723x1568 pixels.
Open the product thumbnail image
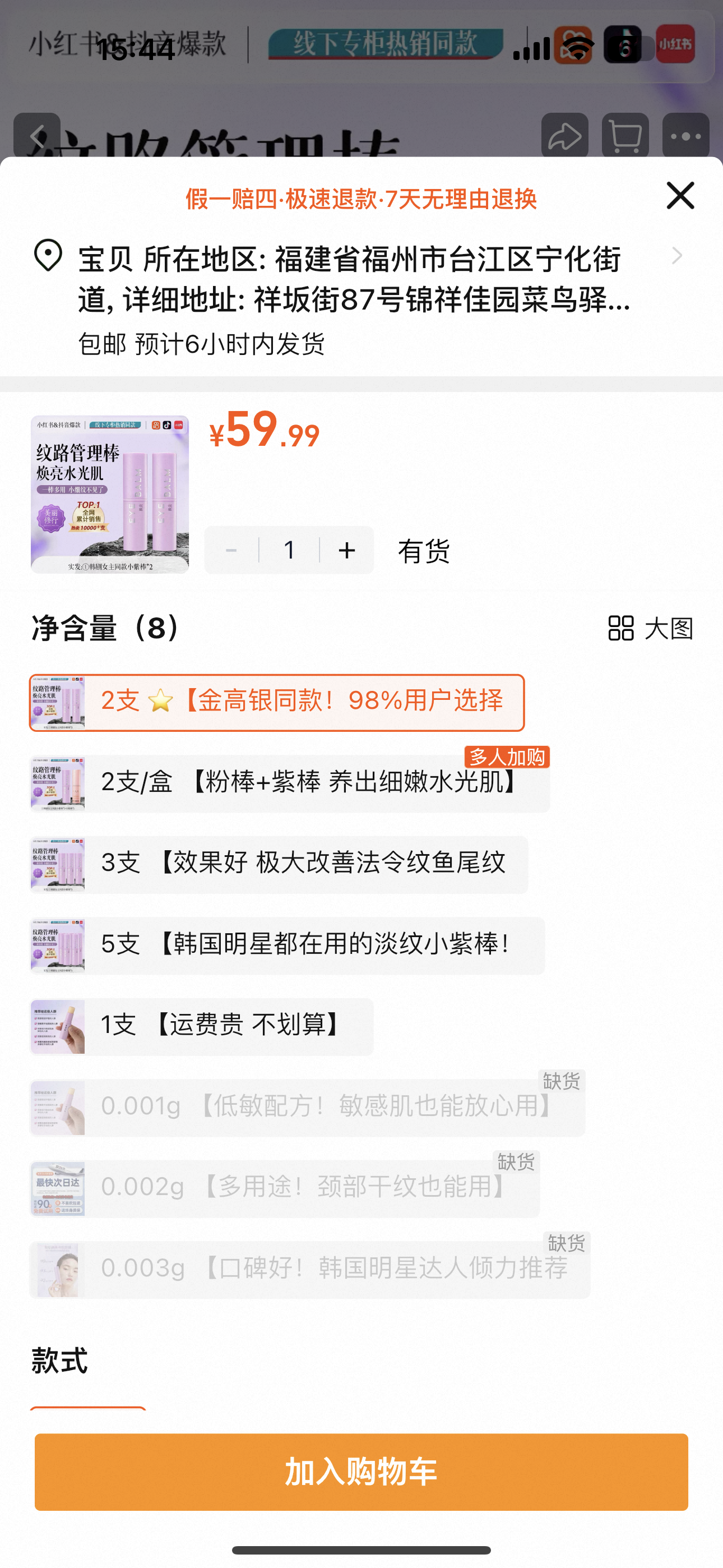[x=109, y=494]
